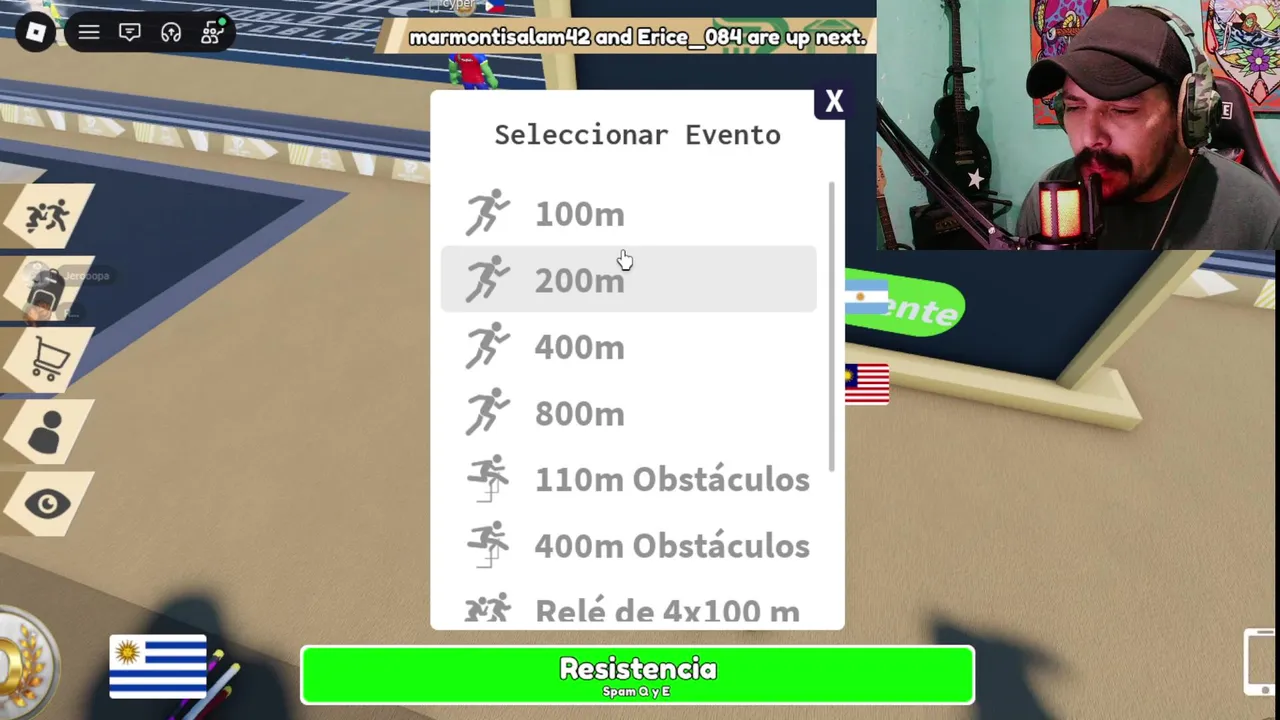Image resolution: width=1280 pixels, height=720 pixels.
Task: Open the hamburger menu in top bar
Action: [89, 33]
